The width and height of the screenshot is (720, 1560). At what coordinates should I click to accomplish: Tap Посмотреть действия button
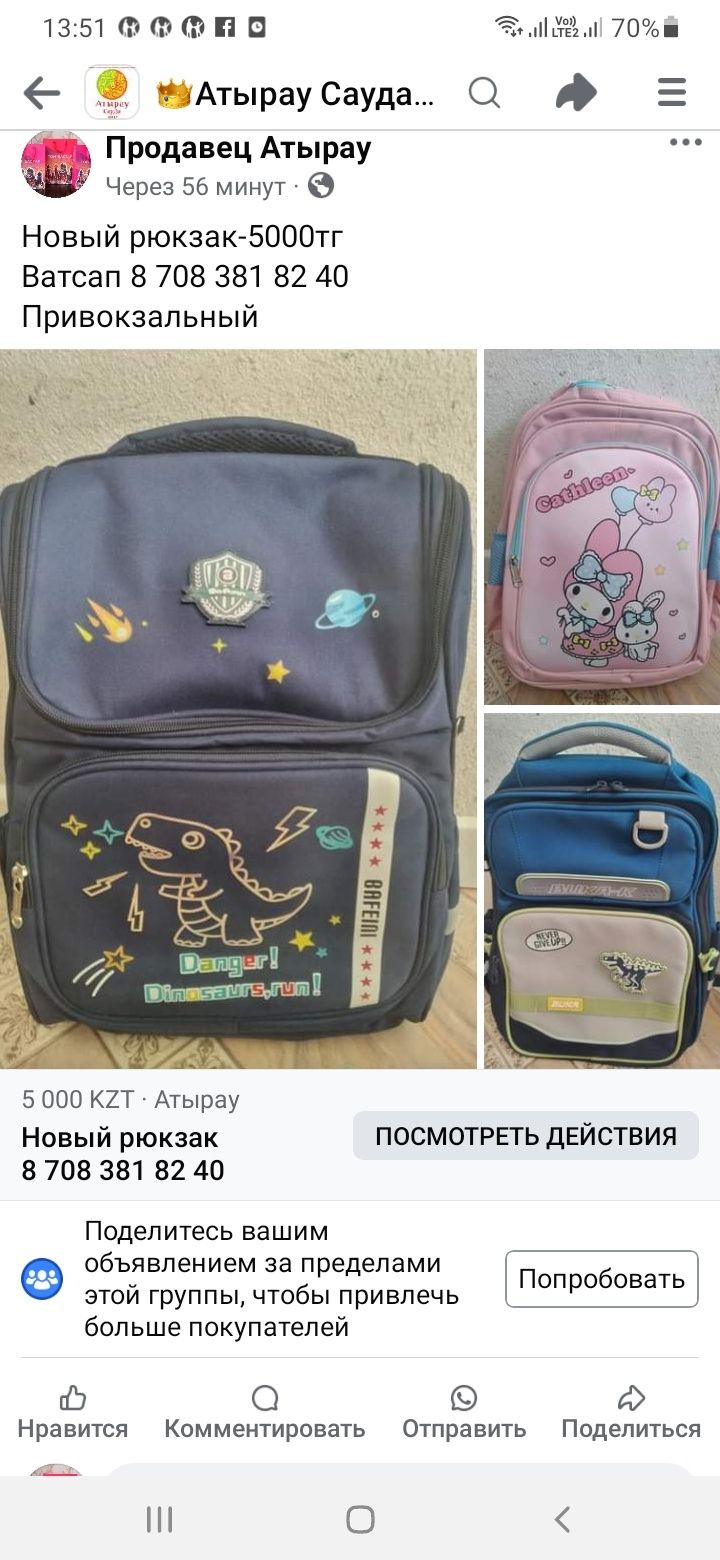point(525,1136)
